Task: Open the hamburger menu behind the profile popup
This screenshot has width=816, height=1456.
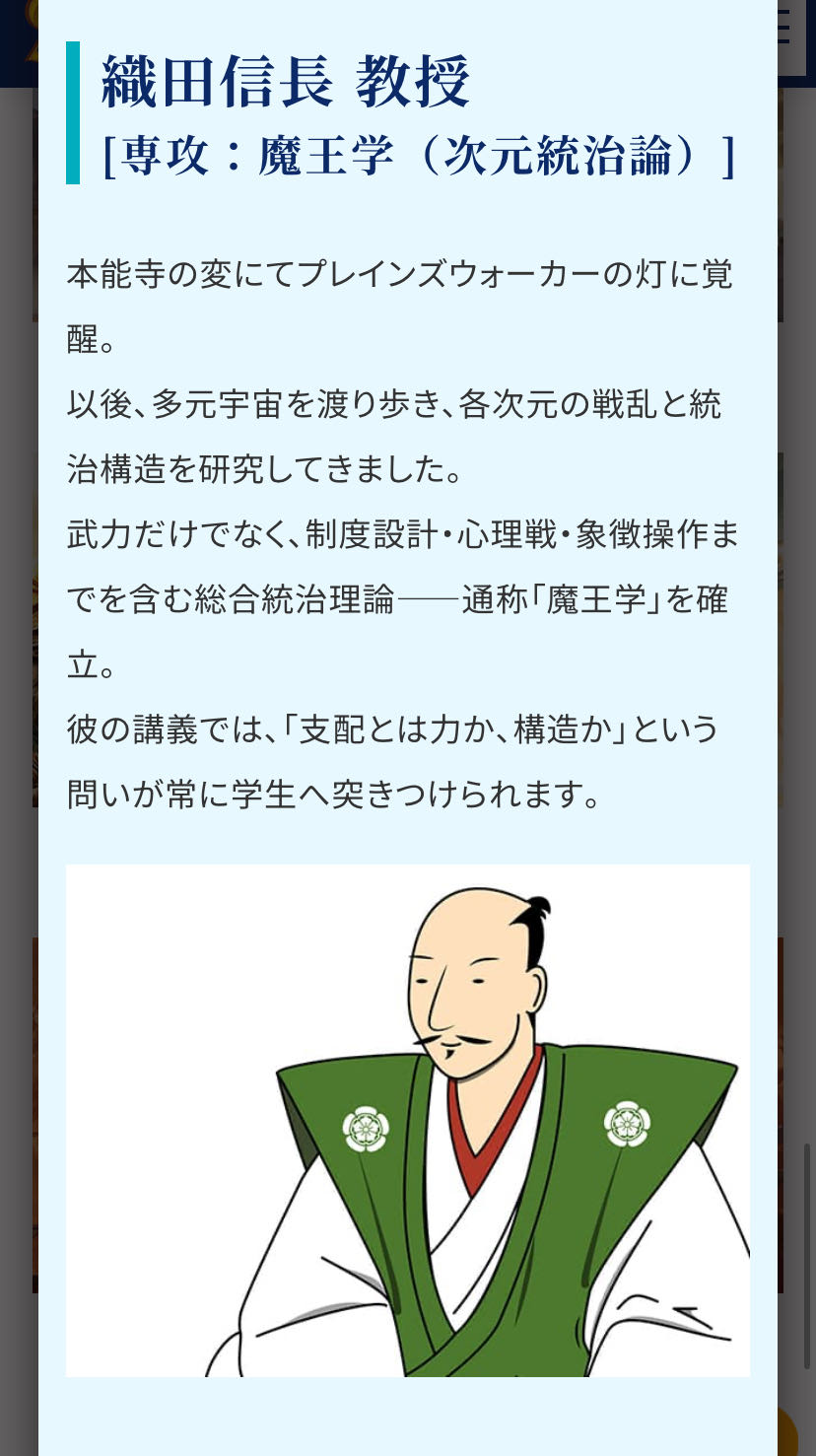Action: (x=784, y=28)
